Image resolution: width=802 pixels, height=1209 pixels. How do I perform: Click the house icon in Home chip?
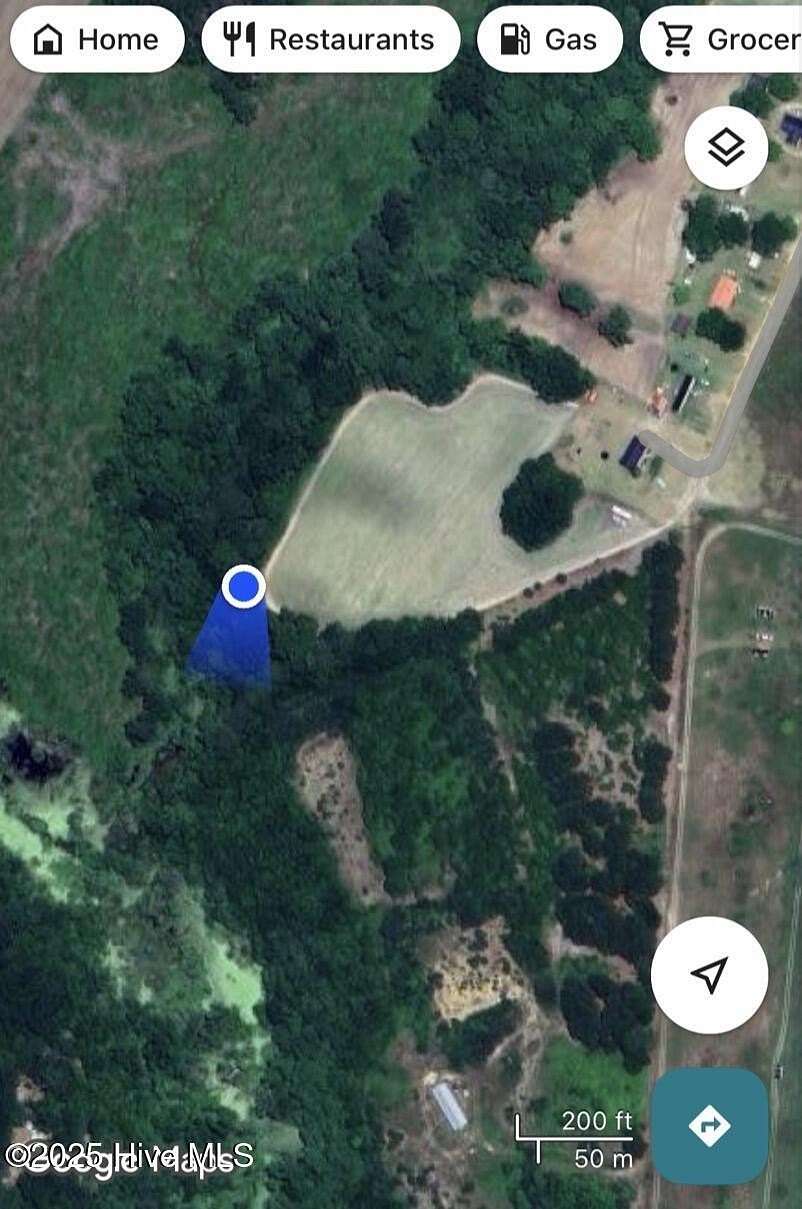tap(46, 39)
